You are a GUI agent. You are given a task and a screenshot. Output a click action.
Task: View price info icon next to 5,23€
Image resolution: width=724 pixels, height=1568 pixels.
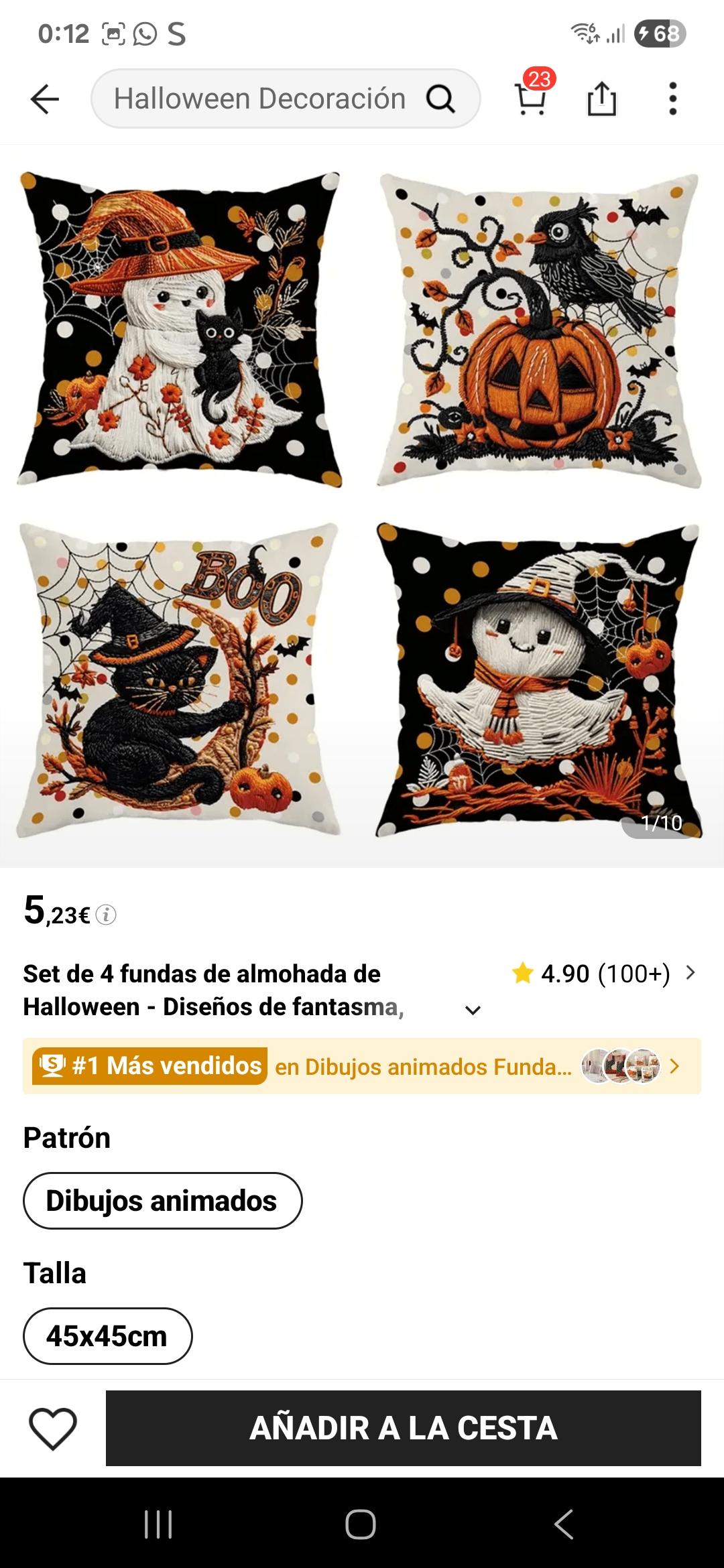(106, 915)
